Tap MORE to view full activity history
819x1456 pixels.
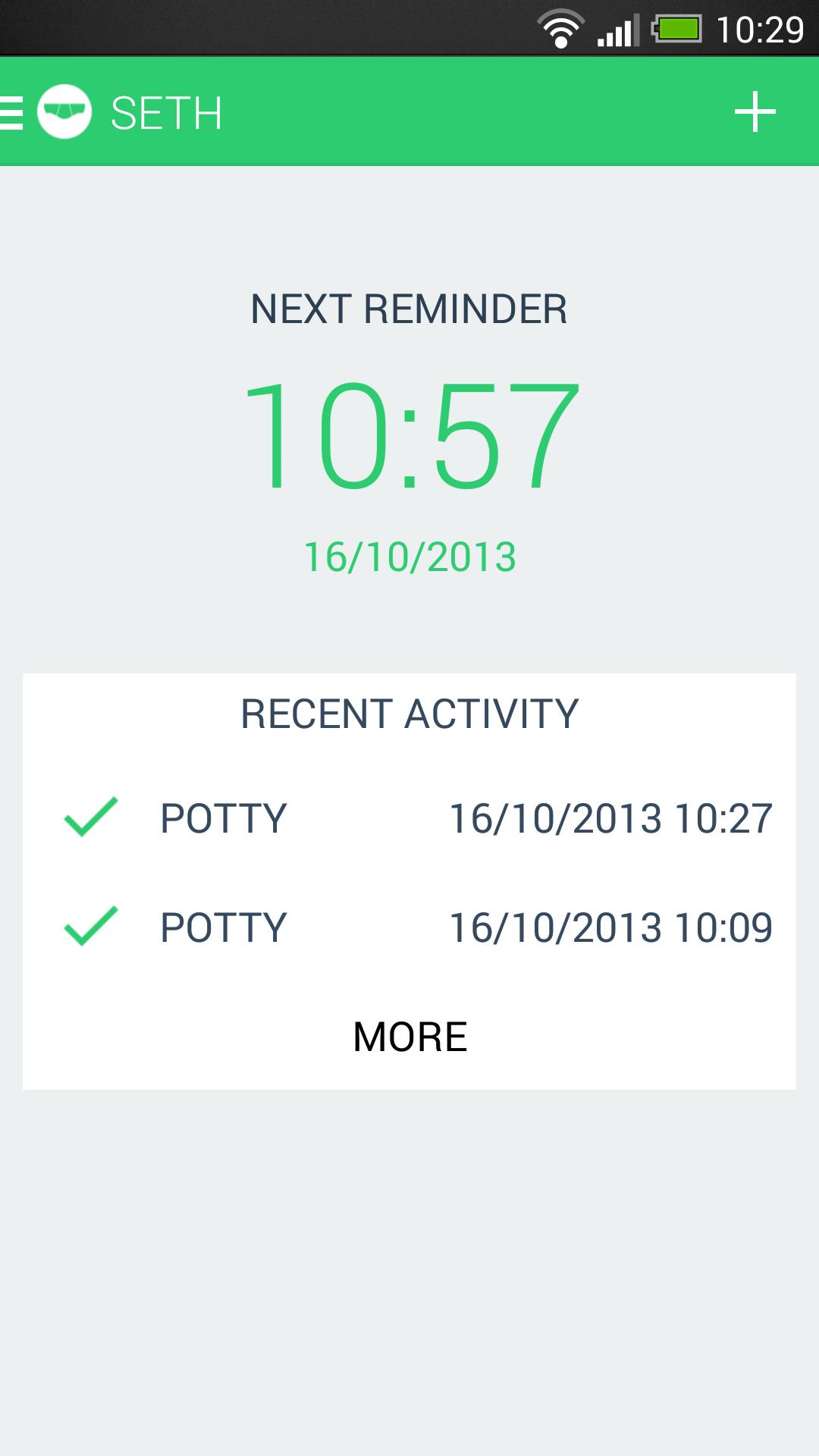click(409, 1036)
